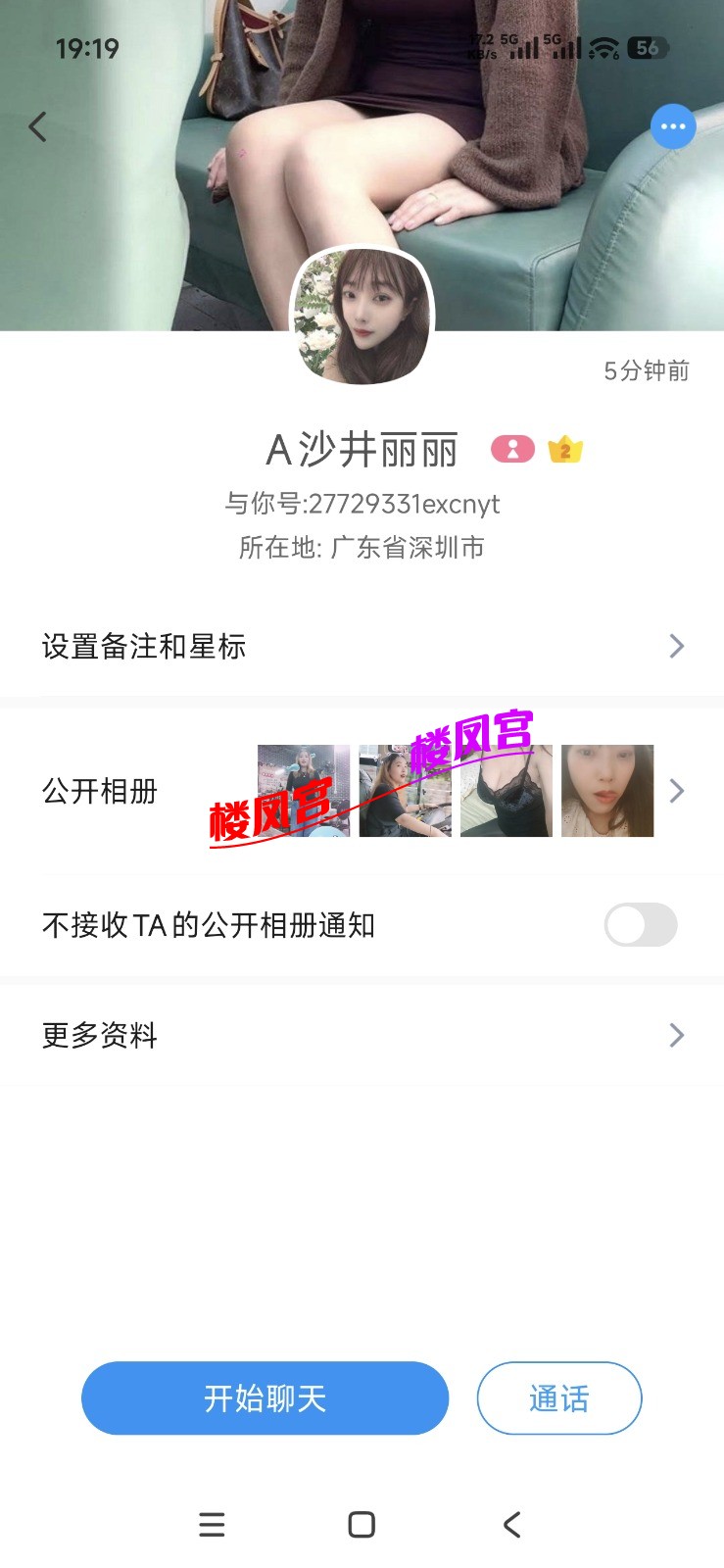Viewport: 724px width, 1568px height.
Task: Open the first photo thumbnail in 公开相册
Action: [x=303, y=791]
